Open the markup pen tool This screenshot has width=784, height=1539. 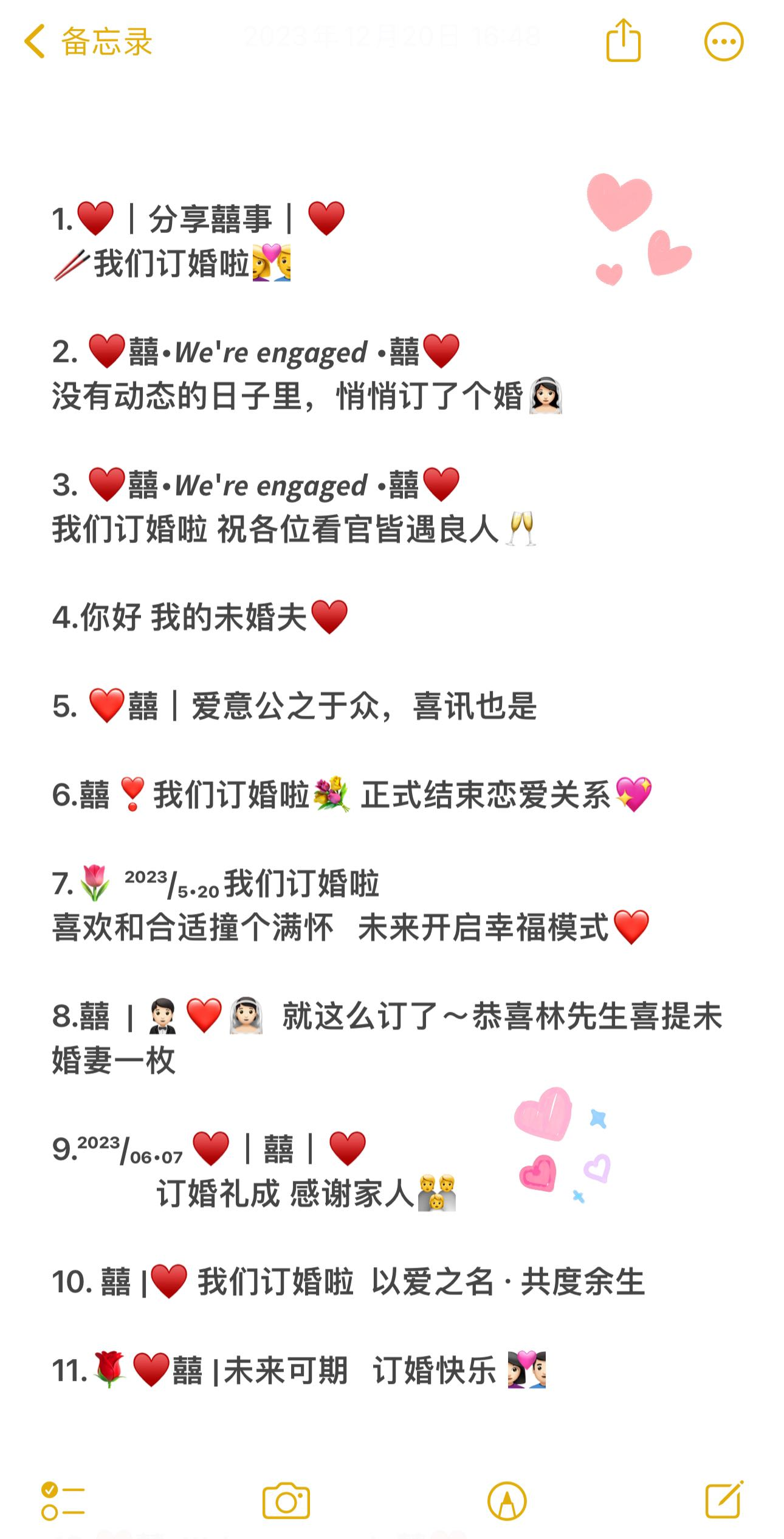click(507, 1501)
